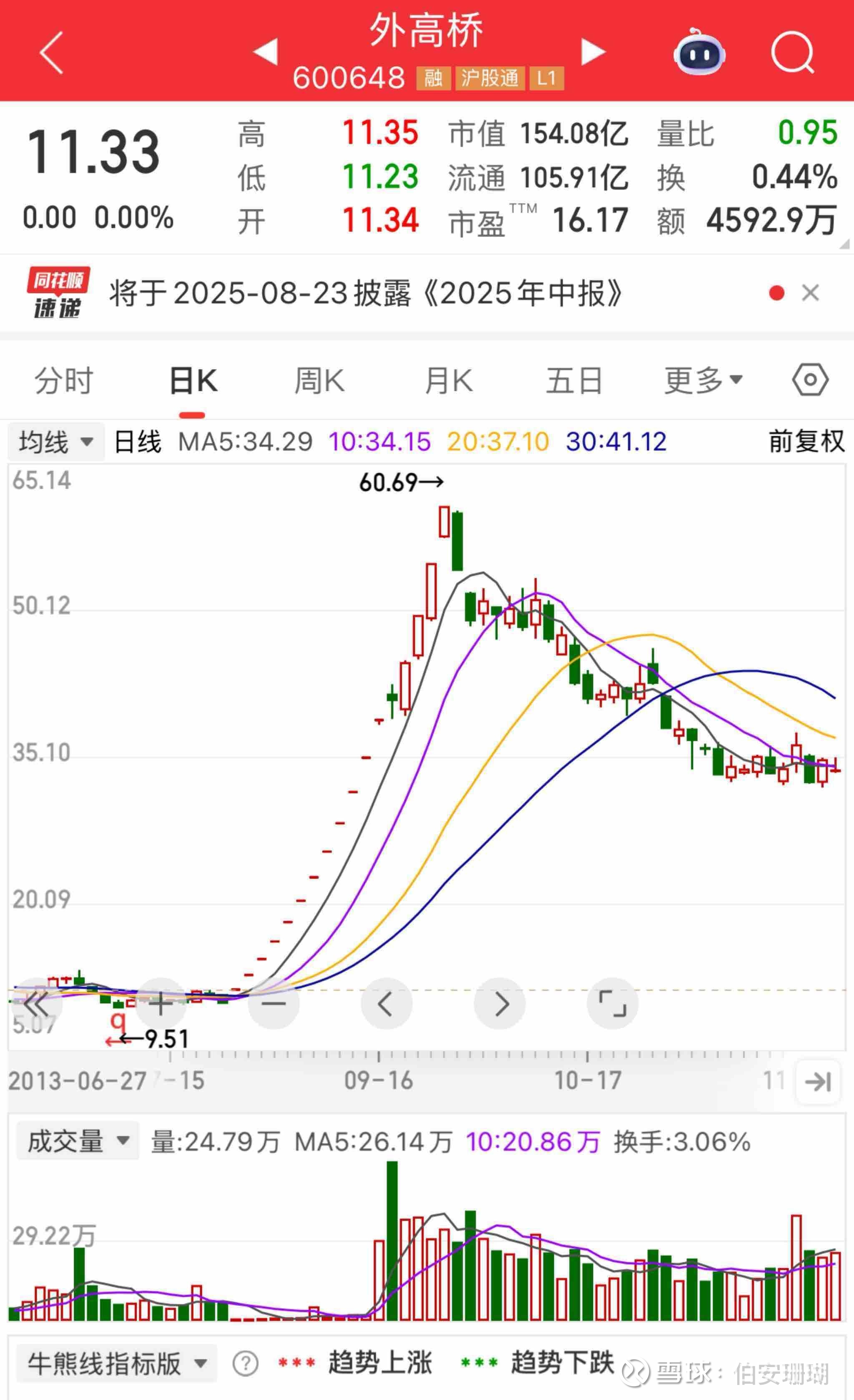Go back using the top-left arrow
854x1400 pixels.
click(x=51, y=52)
